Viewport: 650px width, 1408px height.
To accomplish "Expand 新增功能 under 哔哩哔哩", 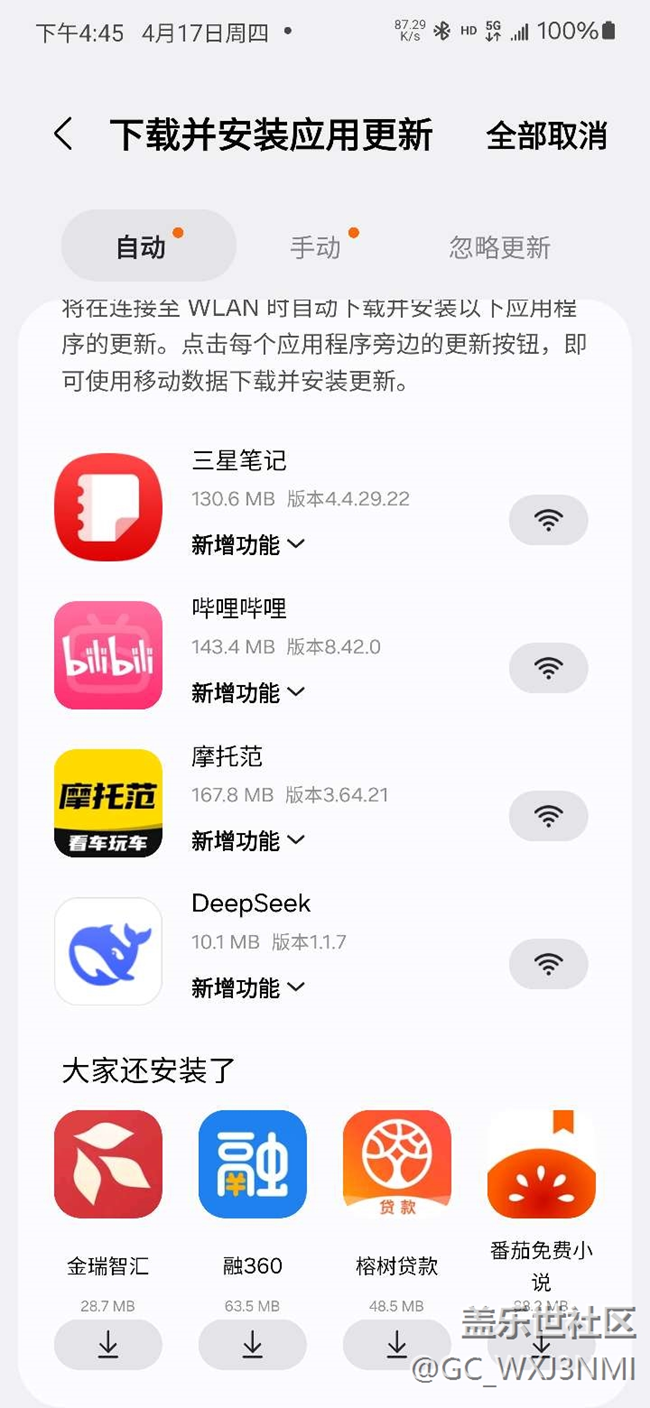I will pos(248,692).
